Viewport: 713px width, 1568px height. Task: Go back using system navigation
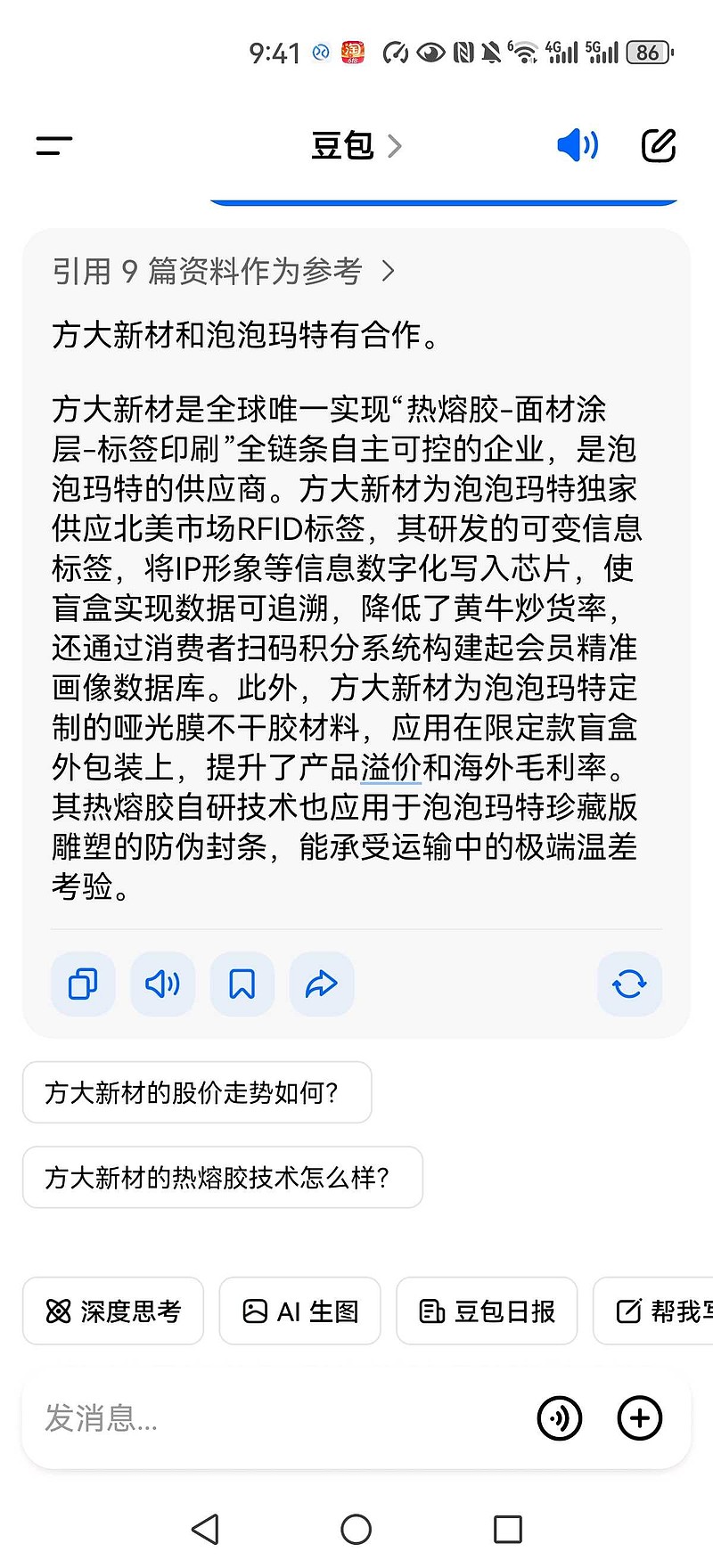click(205, 1529)
